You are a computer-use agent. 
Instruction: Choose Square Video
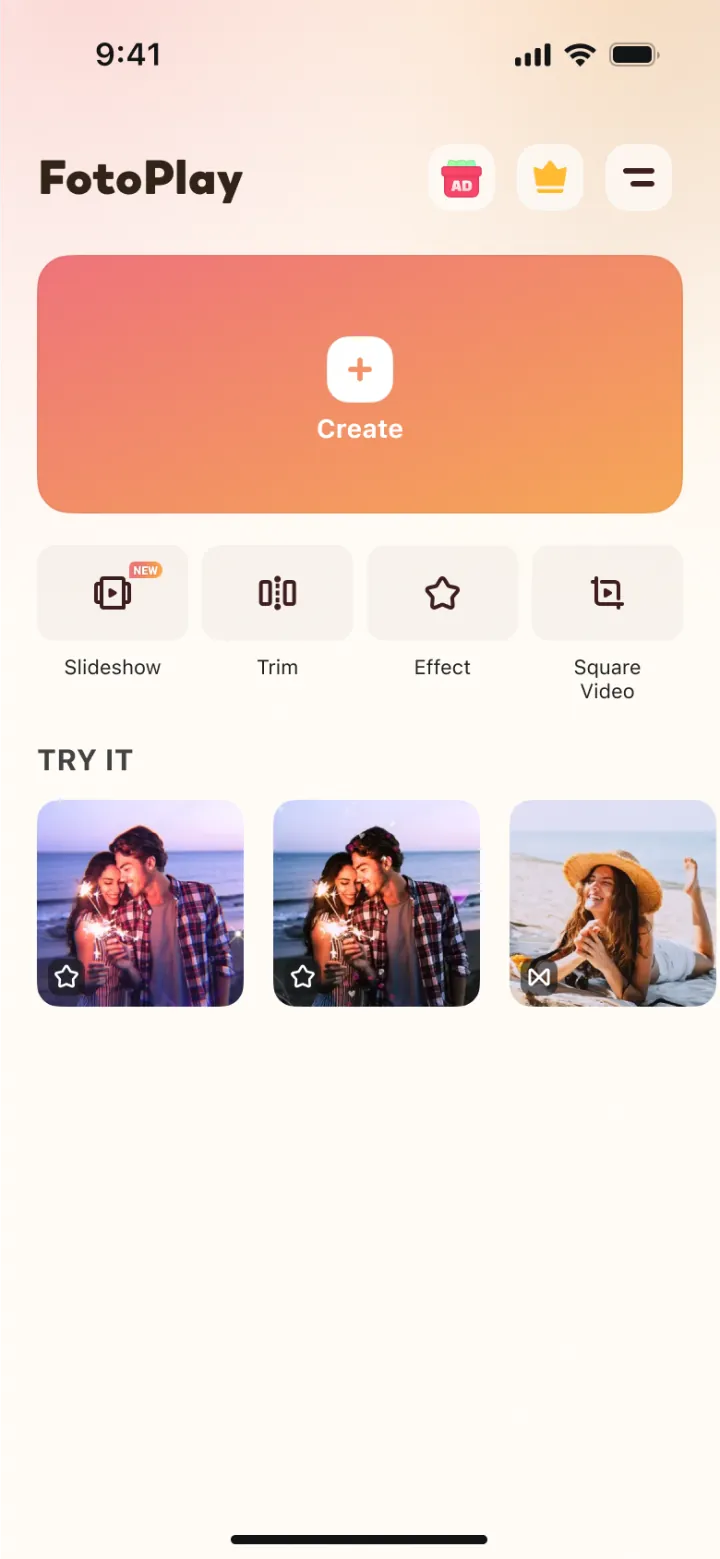click(607, 593)
